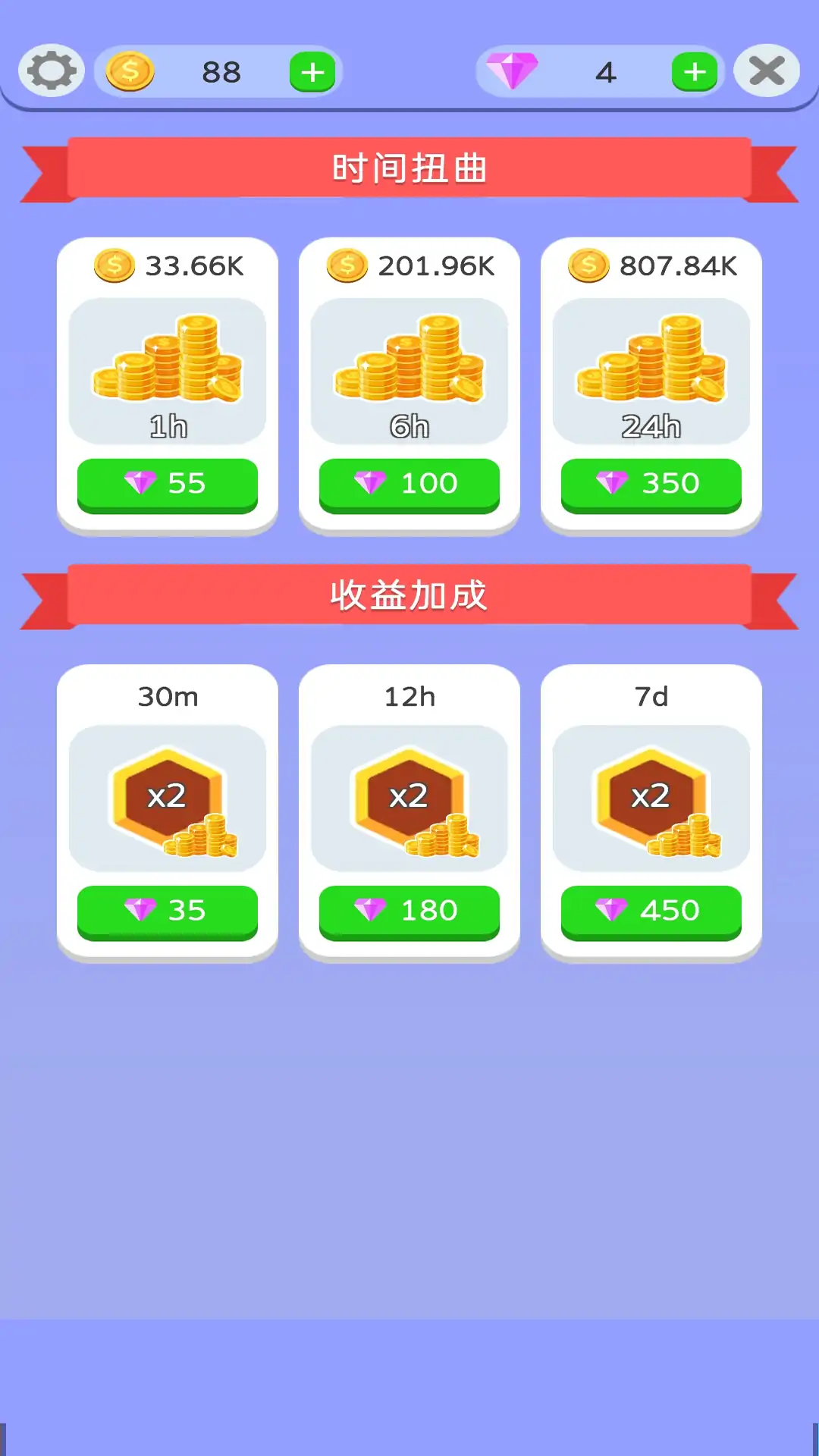Buy 6h time warp for 100 gems

[409, 483]
